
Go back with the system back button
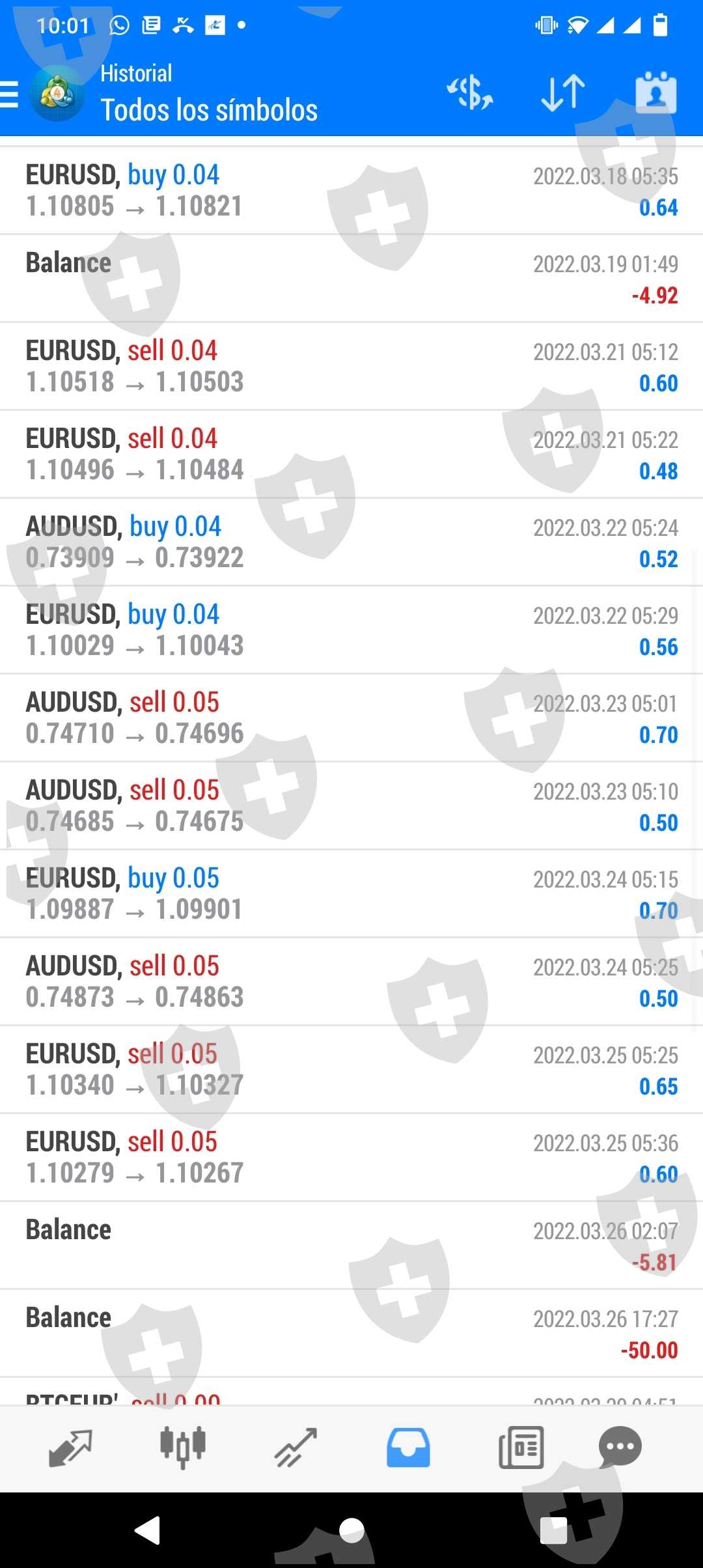148,1530
